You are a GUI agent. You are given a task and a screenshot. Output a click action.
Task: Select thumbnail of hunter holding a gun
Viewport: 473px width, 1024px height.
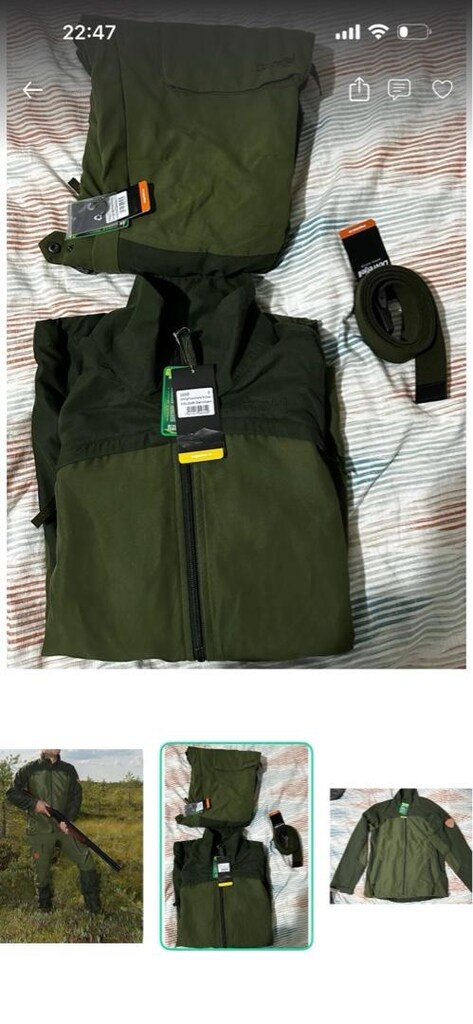pyautogui.click(x=71, y=846)
